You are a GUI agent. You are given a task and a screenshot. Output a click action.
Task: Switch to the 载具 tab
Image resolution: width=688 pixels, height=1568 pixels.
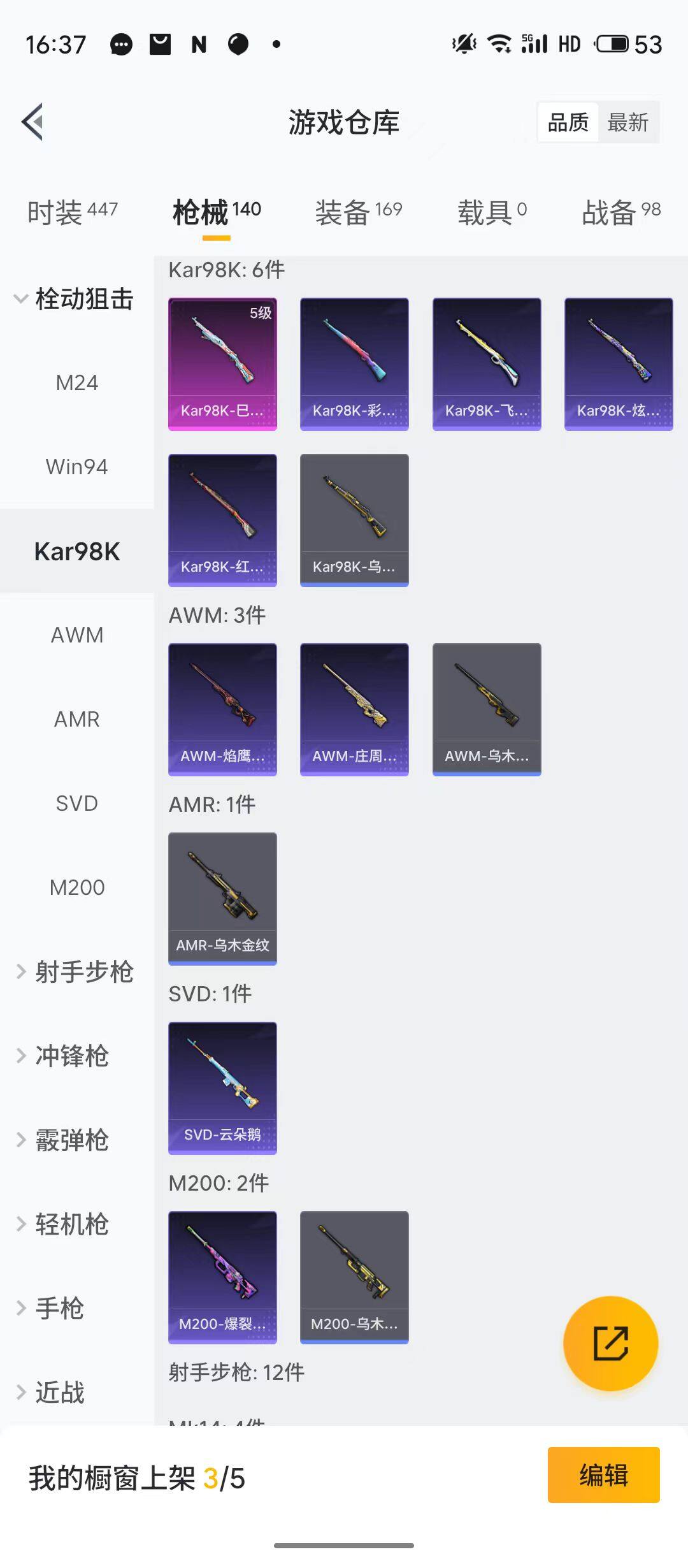[x=491, y=212]
